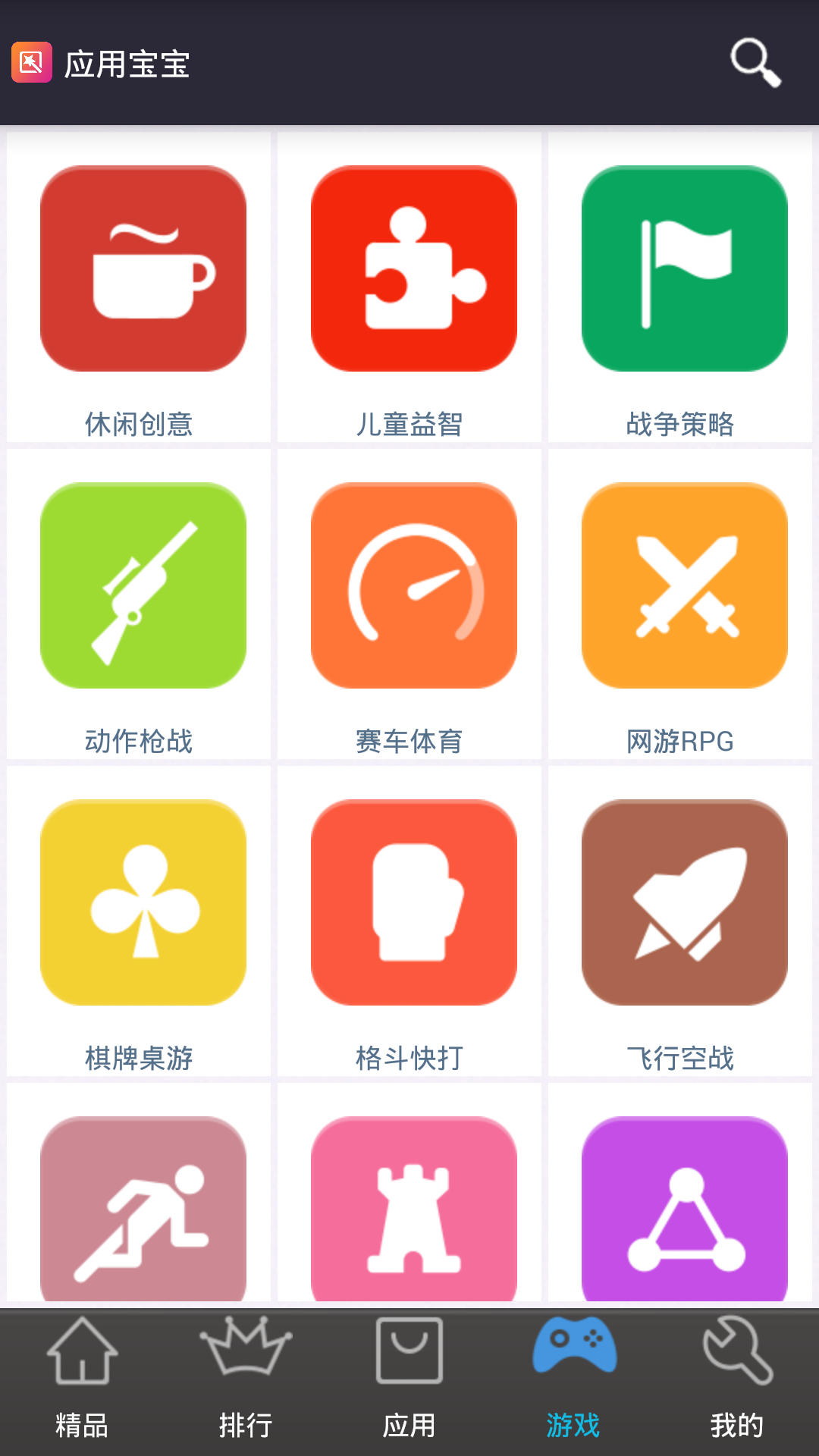The width and height of the screenshot is (819, 1456).
Task: Open the search magnifier icon
Action: pos(755,62)
